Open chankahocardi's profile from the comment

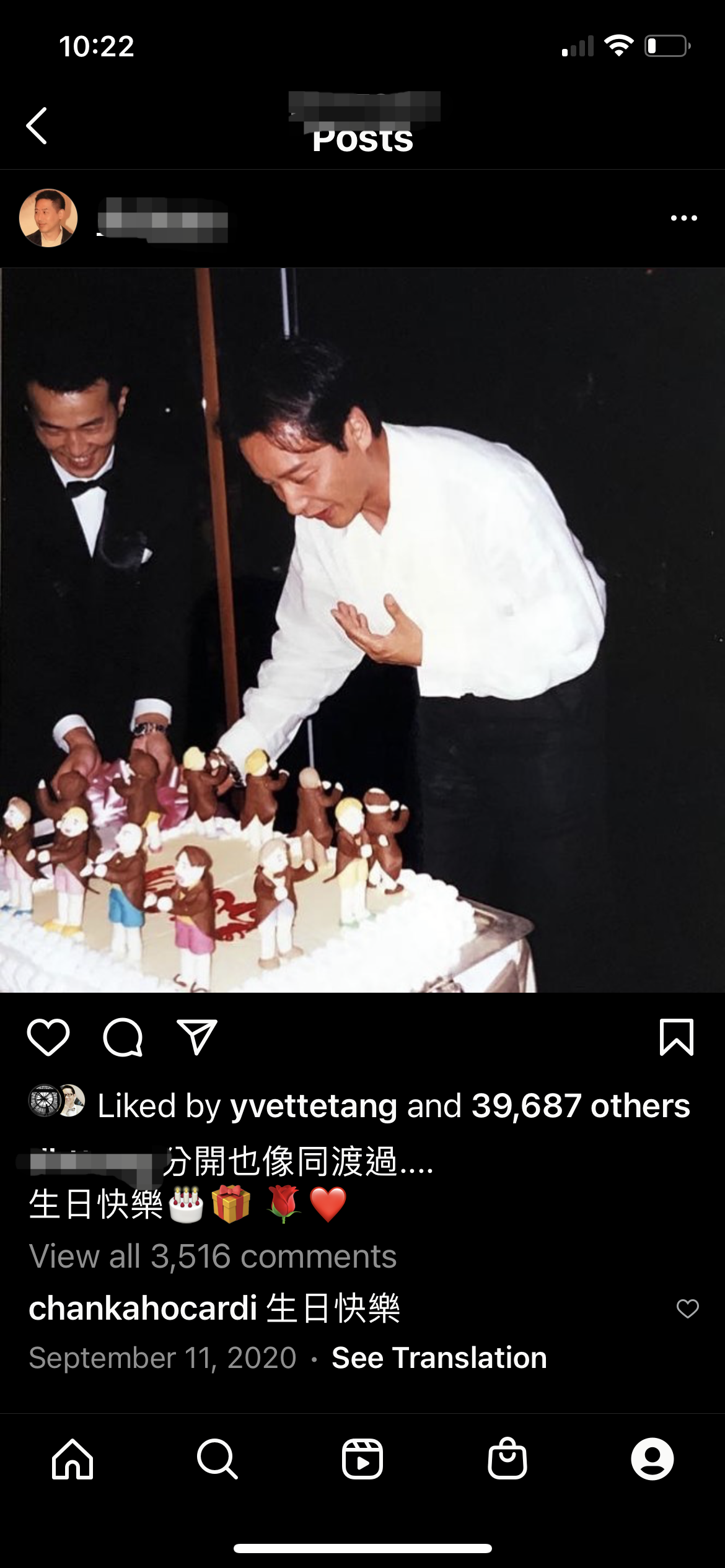143,1309
